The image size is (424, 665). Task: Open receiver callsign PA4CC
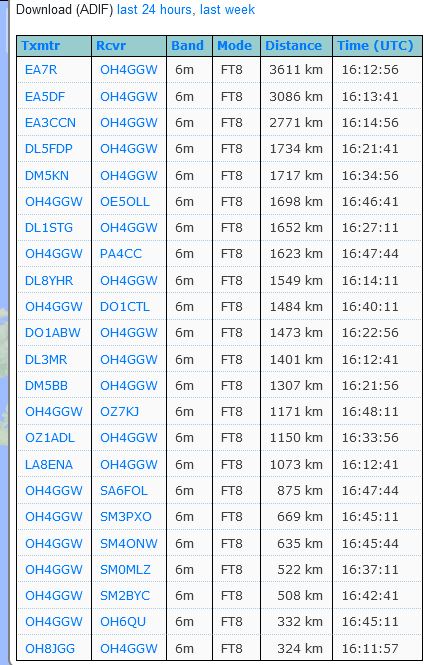[121, 254]
